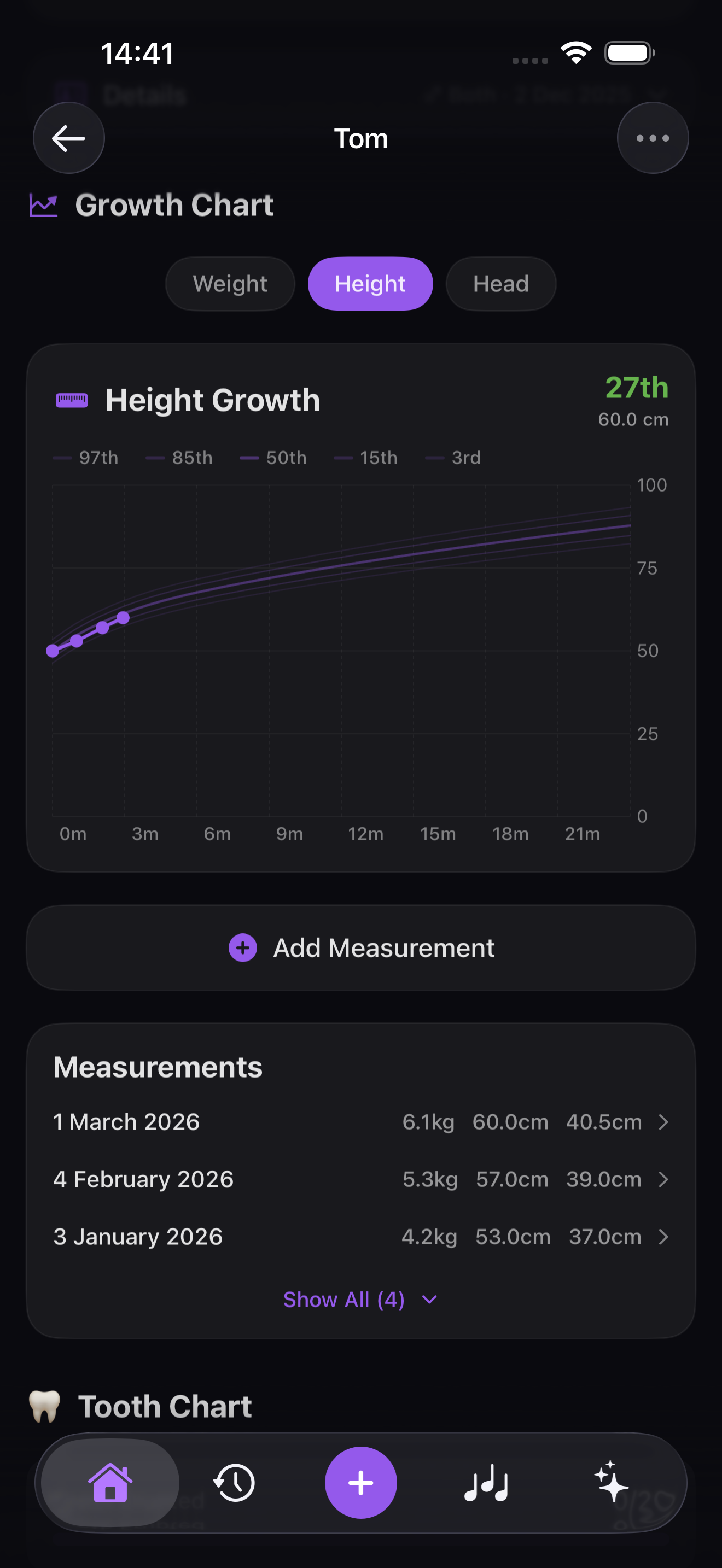
Task: Select the Head measurement tab
Action: [500, 283]
